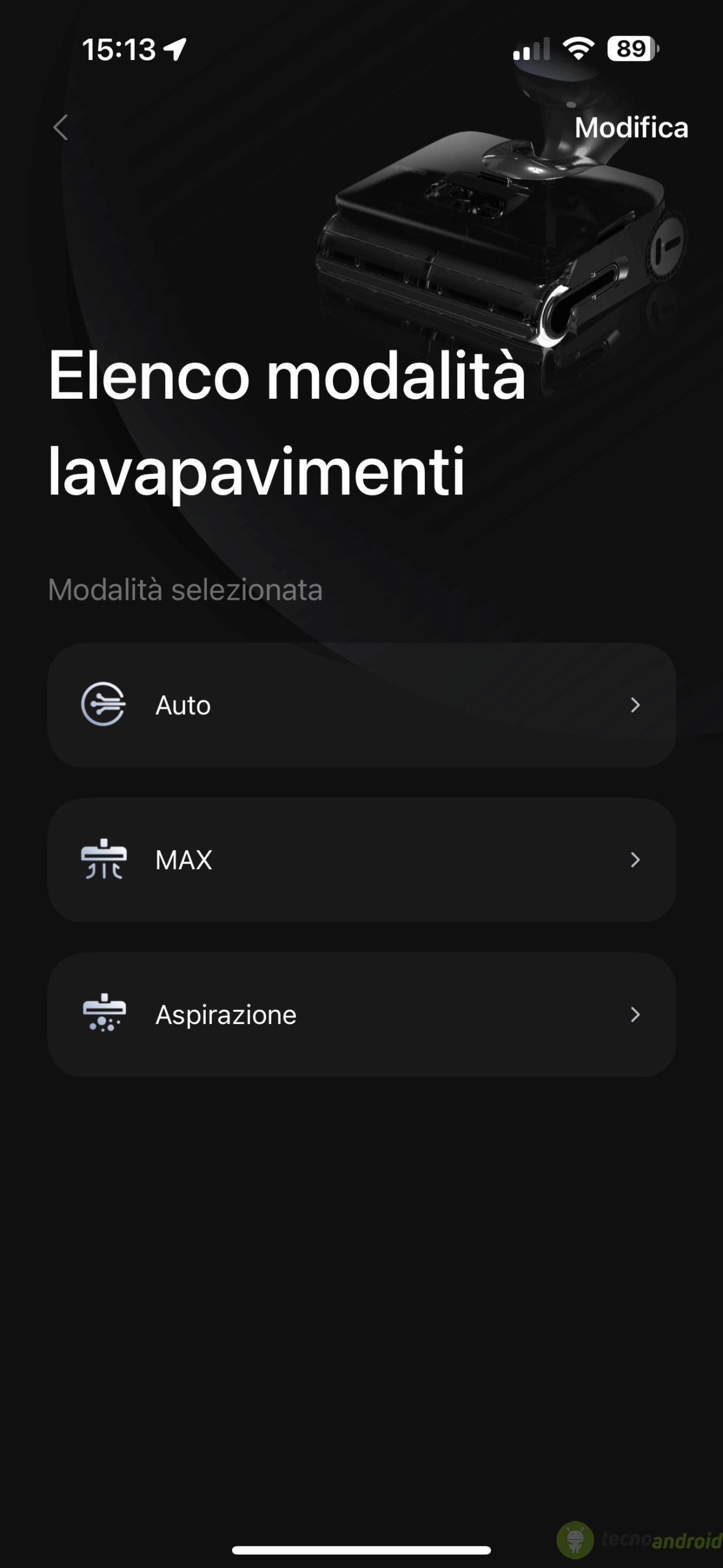723x1568 pixels.
Task: Tap Modifica to edit the mode list
Action: pyautogui.click(x=631, y=127)
